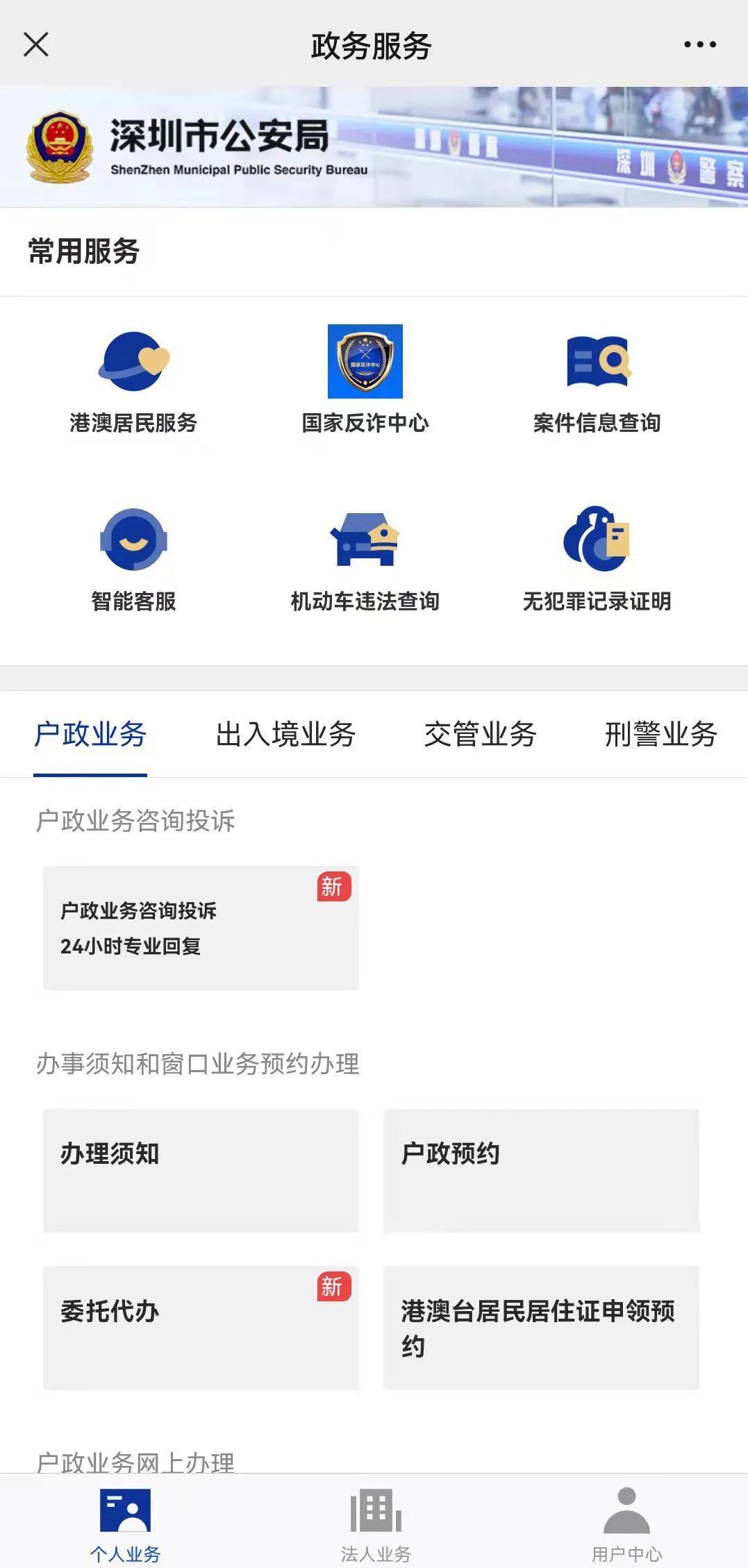Open the 户政预约 card
This screenshot has width=748, height=1568.
[x=542, y=1171]
